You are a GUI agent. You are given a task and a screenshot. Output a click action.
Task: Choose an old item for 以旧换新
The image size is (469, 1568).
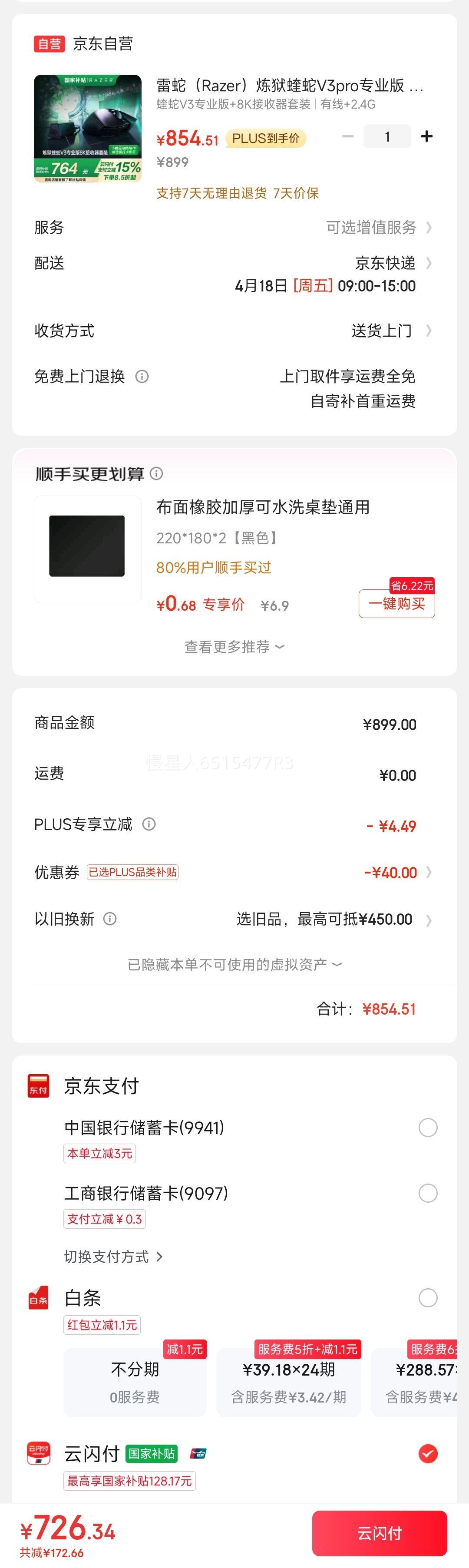click(x=328, y=919)
